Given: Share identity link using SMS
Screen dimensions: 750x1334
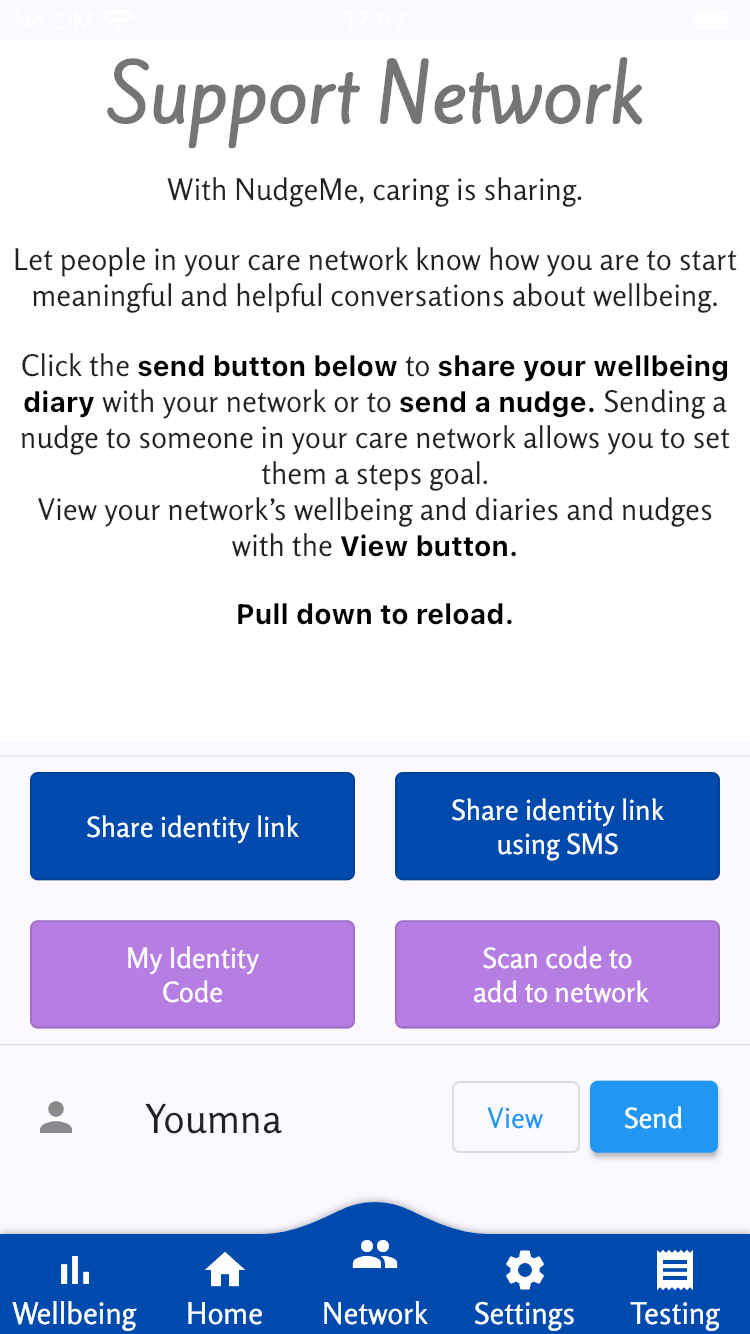Looking at the screenshot, I should 557,826.
